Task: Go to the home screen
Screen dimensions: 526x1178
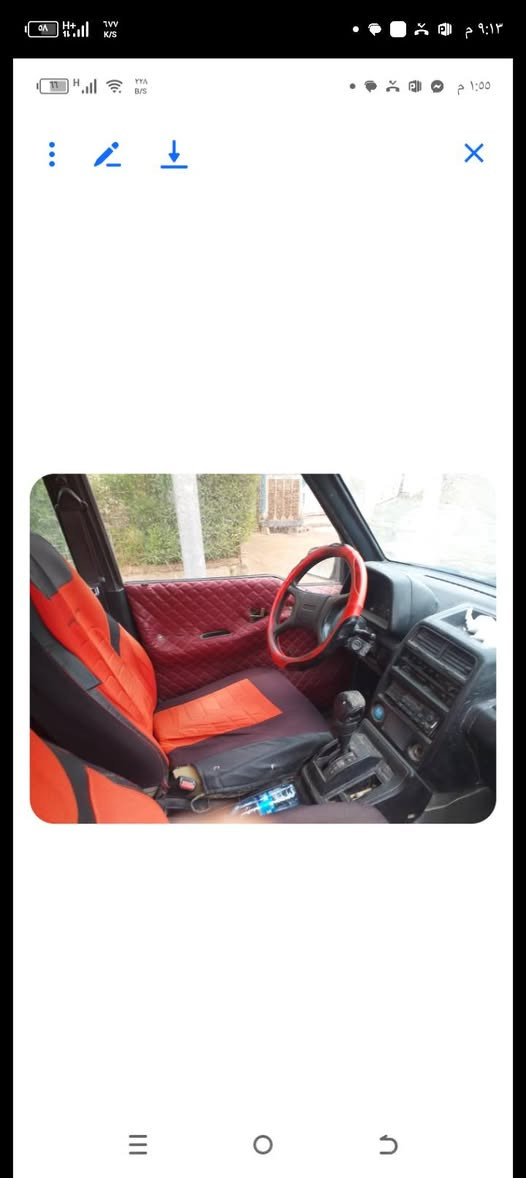Action: (x=262, y=1144)
